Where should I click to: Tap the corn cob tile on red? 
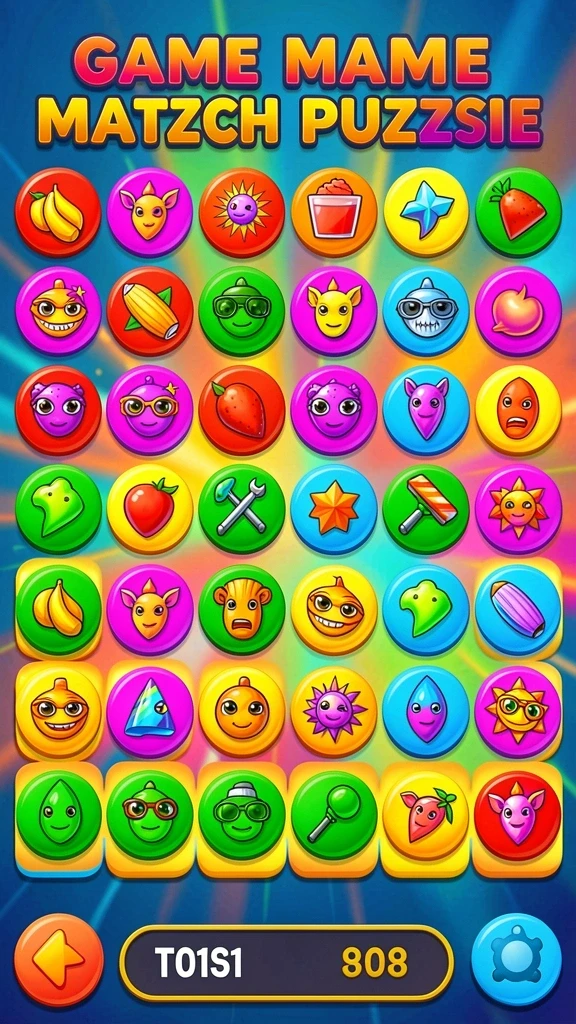[150, 311]
